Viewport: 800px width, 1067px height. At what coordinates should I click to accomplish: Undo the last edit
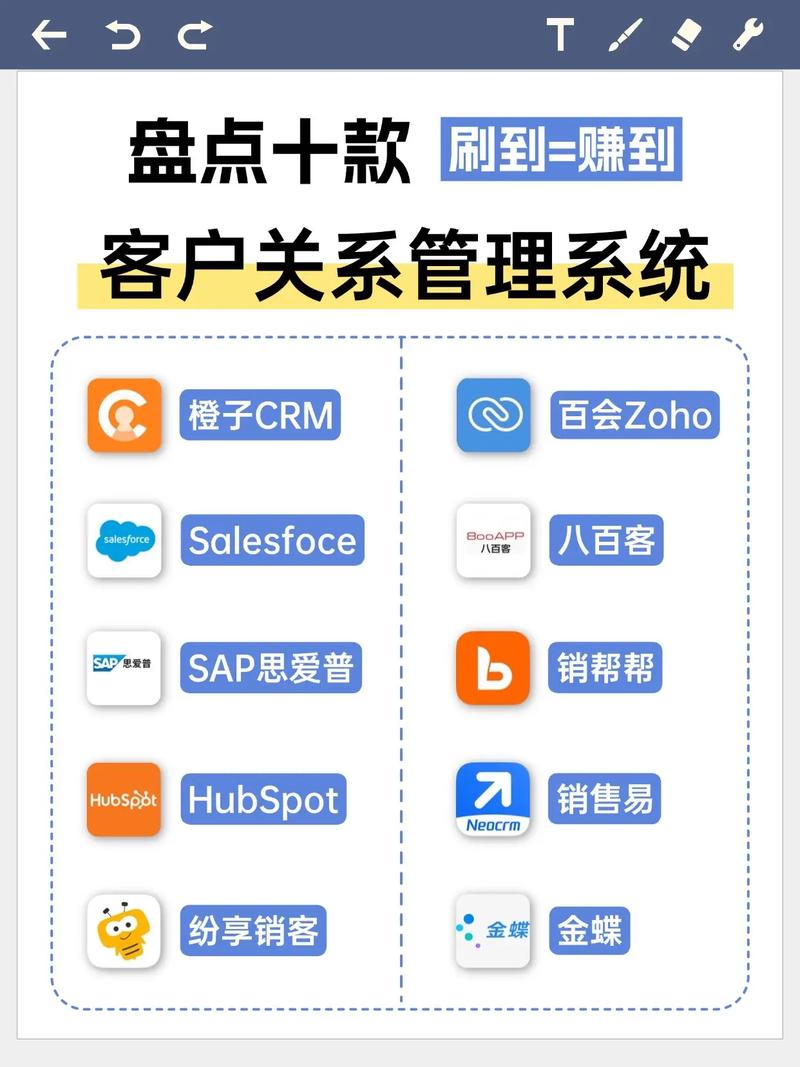pyautogui.click(x=124, y=35)
